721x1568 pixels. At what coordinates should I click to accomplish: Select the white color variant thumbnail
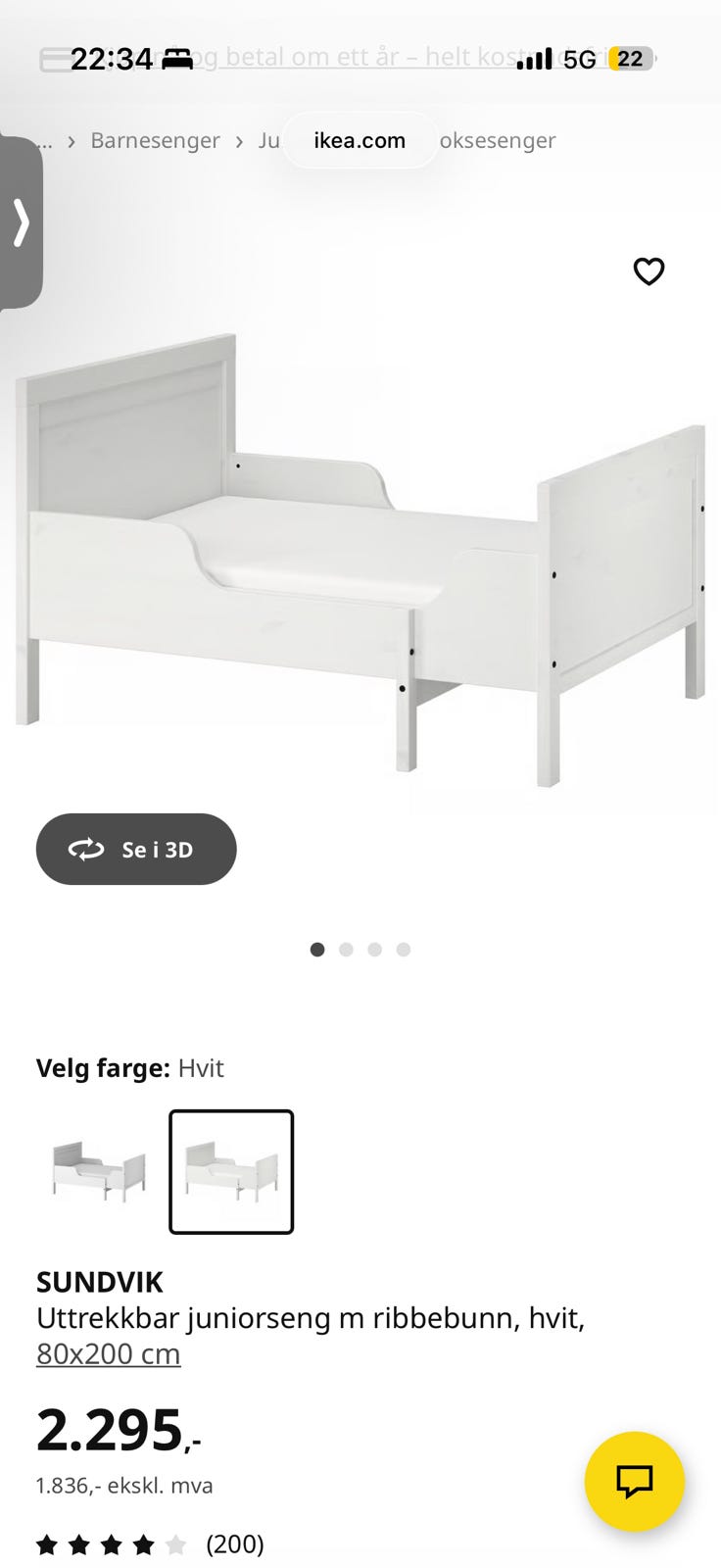231,1171
